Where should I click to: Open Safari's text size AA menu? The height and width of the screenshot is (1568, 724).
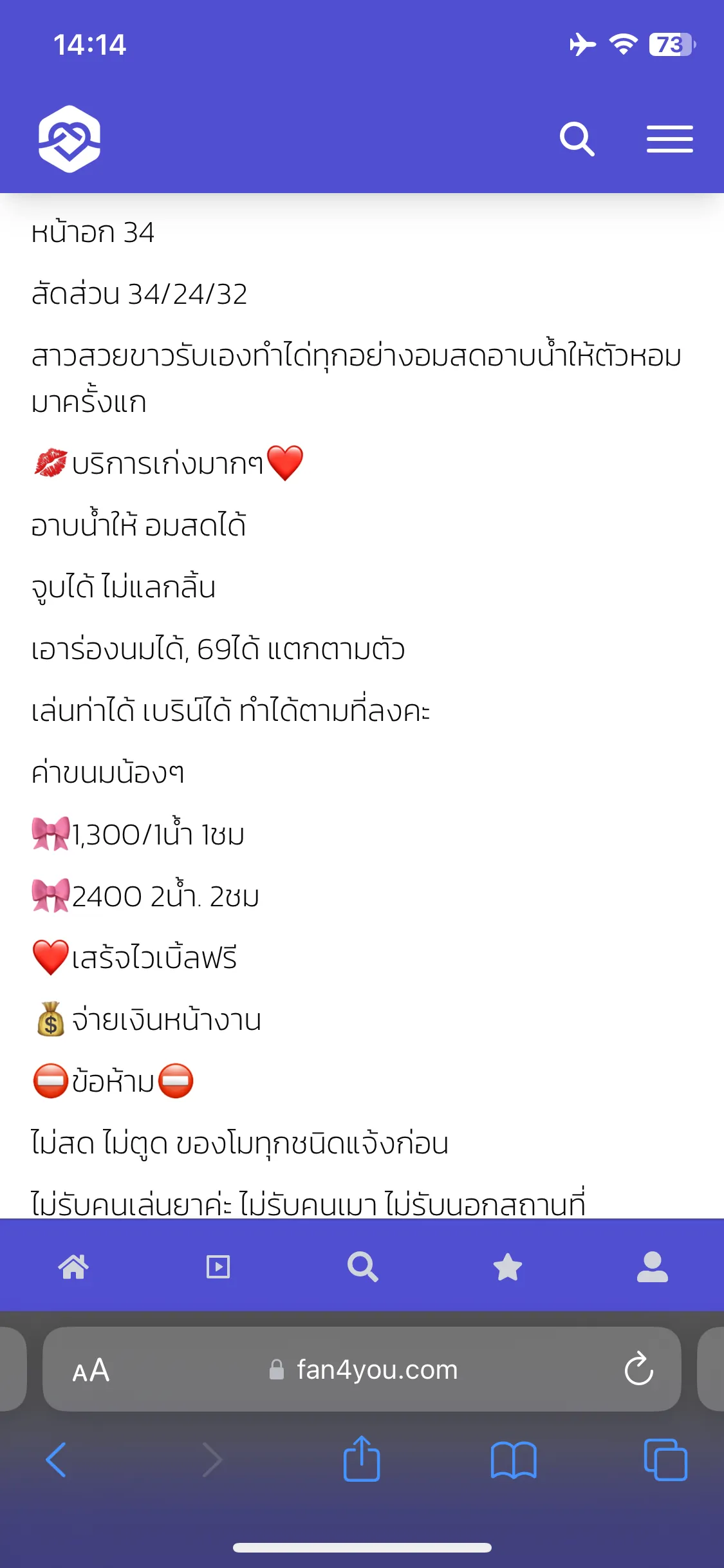click(91, 1370)
